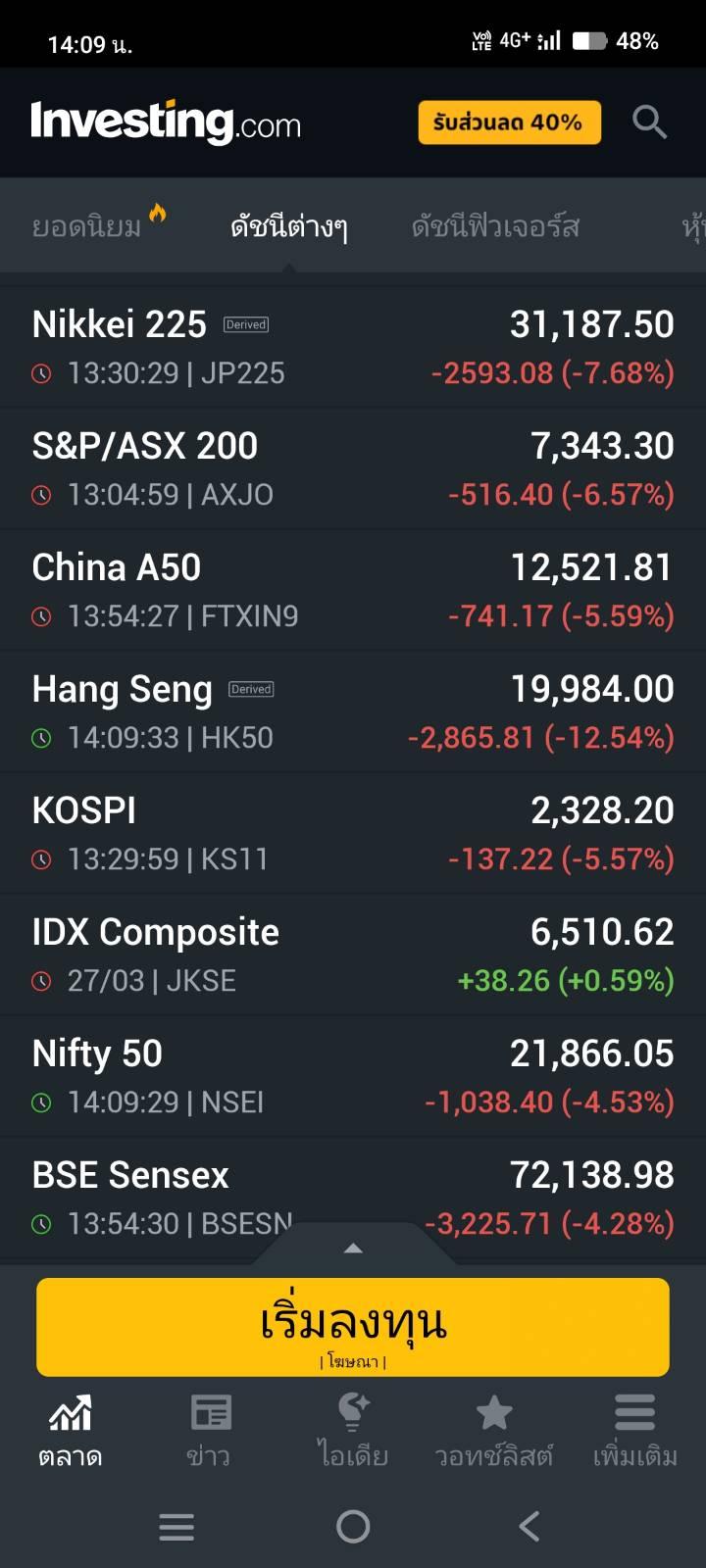Screen dimensions: 706x1568
Task: View China A50 details
Action: (353, 590)
